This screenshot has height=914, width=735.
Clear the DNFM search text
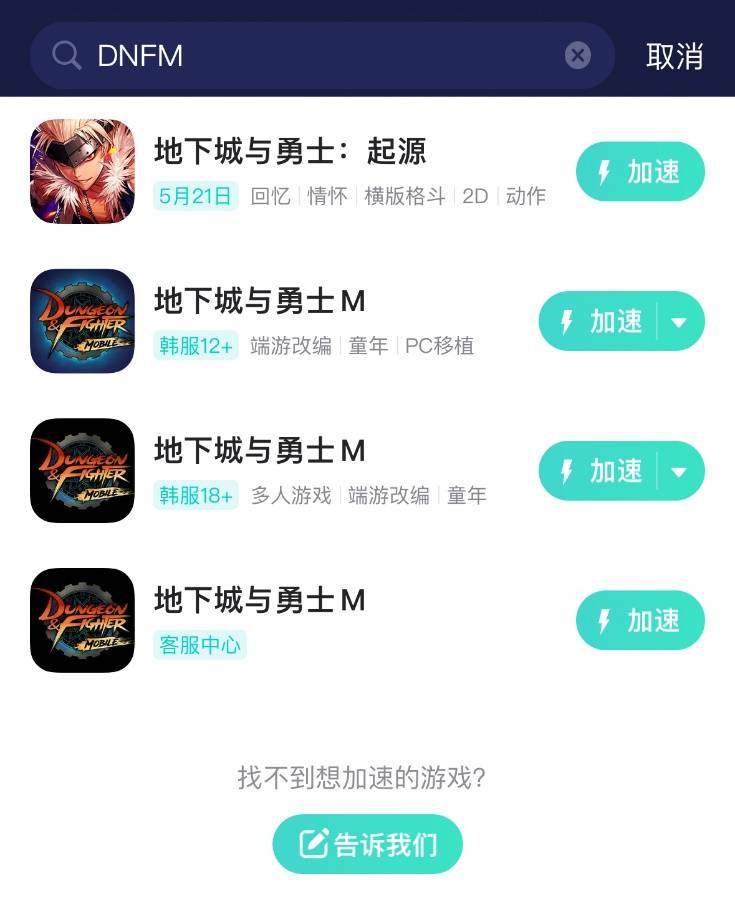578,55
